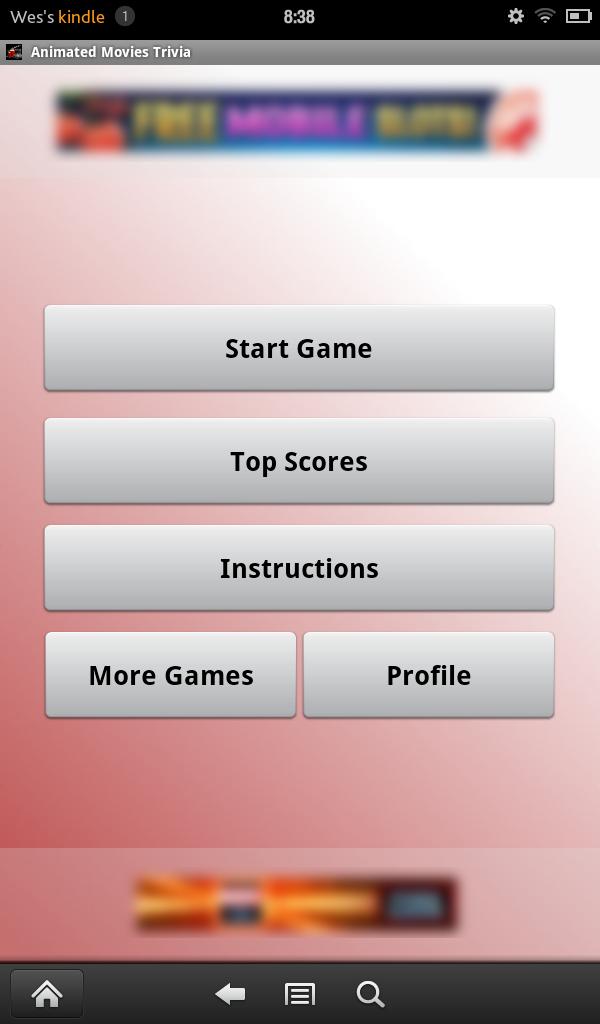The height and width of the screenshot is (1024, 600).
Task: Open the menu icon in the bottom bar
Action: (x=300, y=994)
